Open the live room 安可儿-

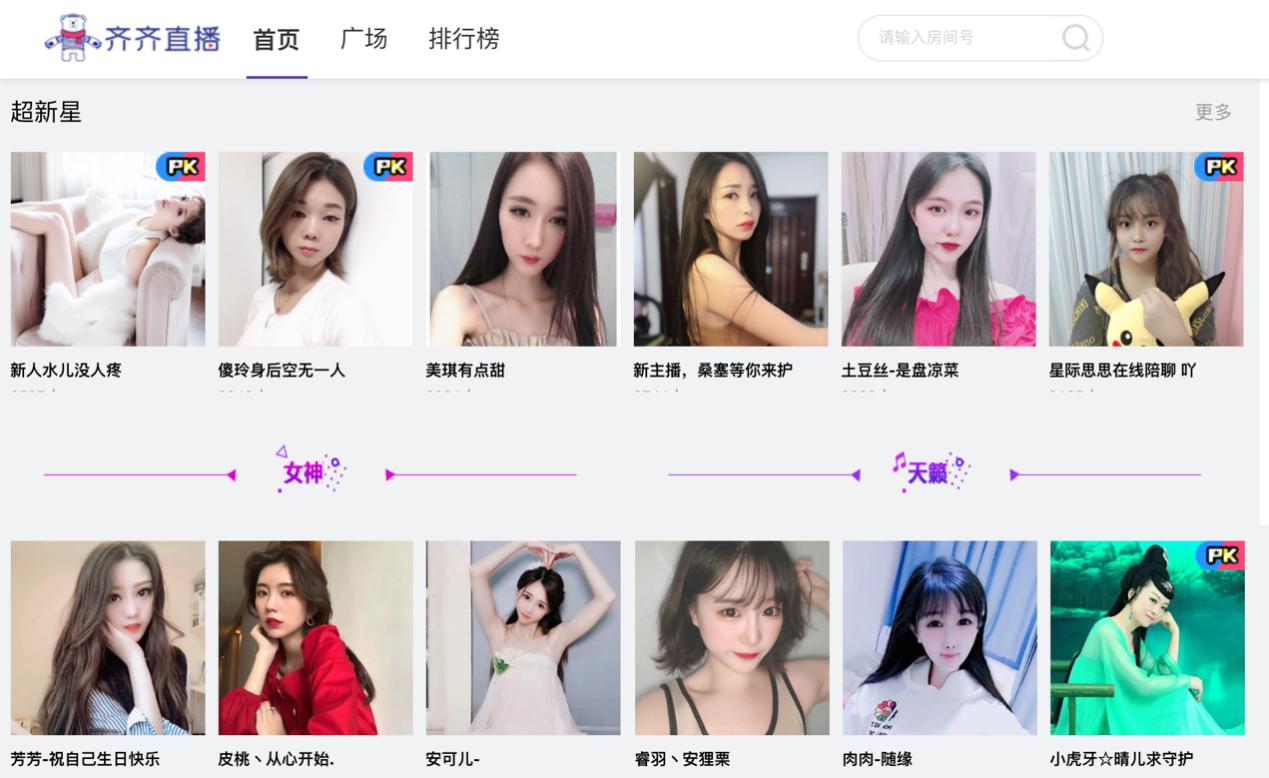[523, 638]
